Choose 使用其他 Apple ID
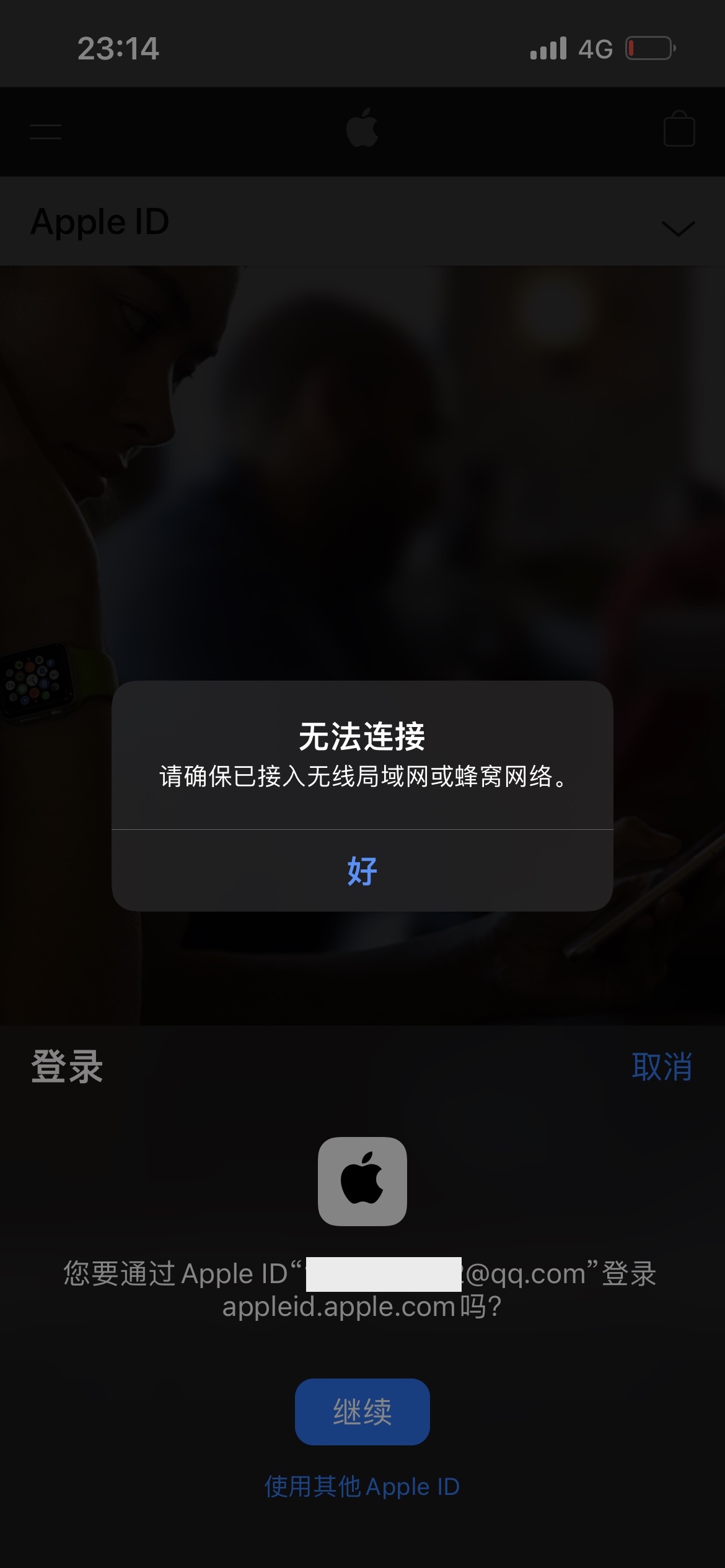 [362, 1486]
